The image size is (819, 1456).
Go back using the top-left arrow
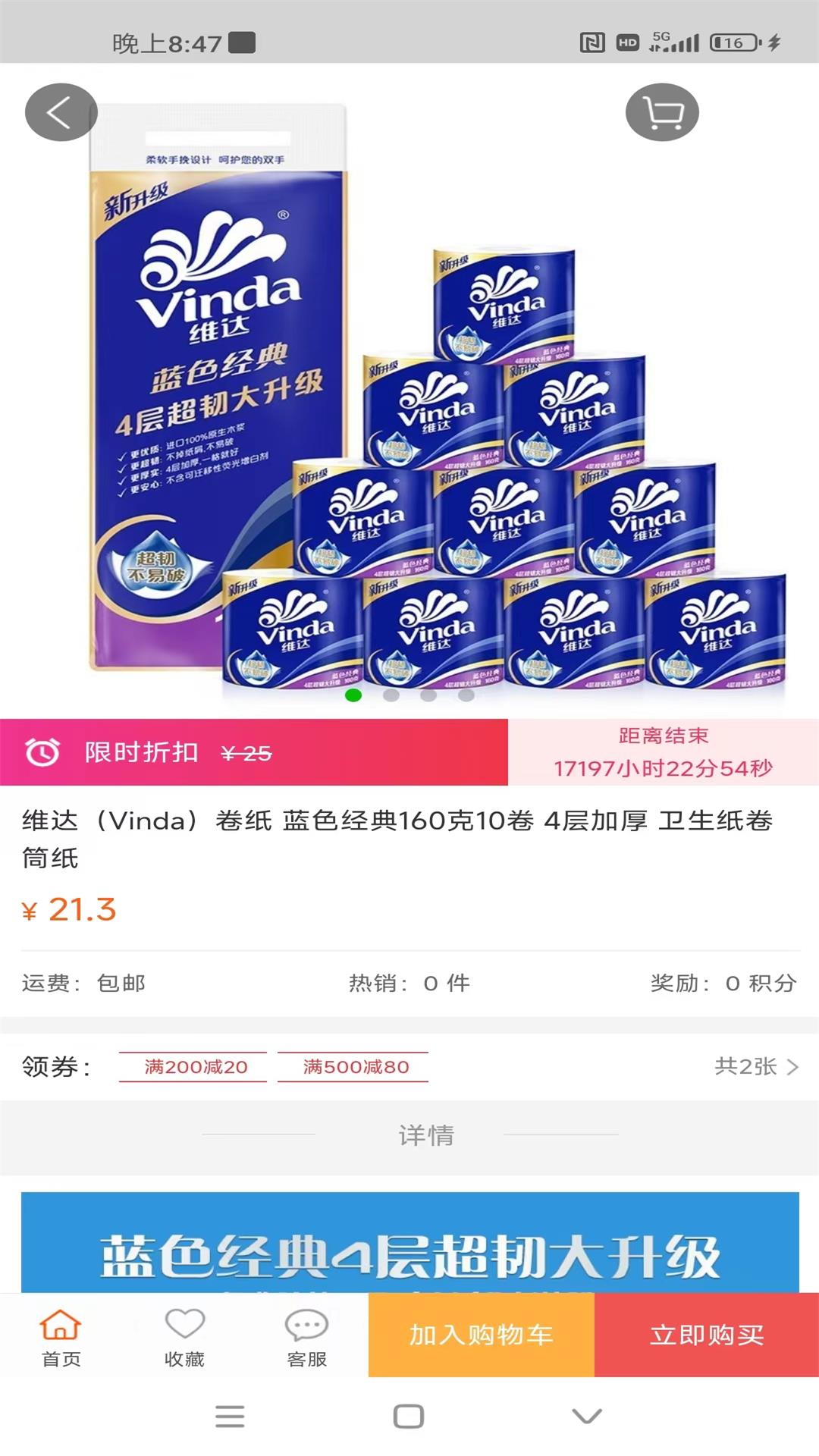[61, 112]
